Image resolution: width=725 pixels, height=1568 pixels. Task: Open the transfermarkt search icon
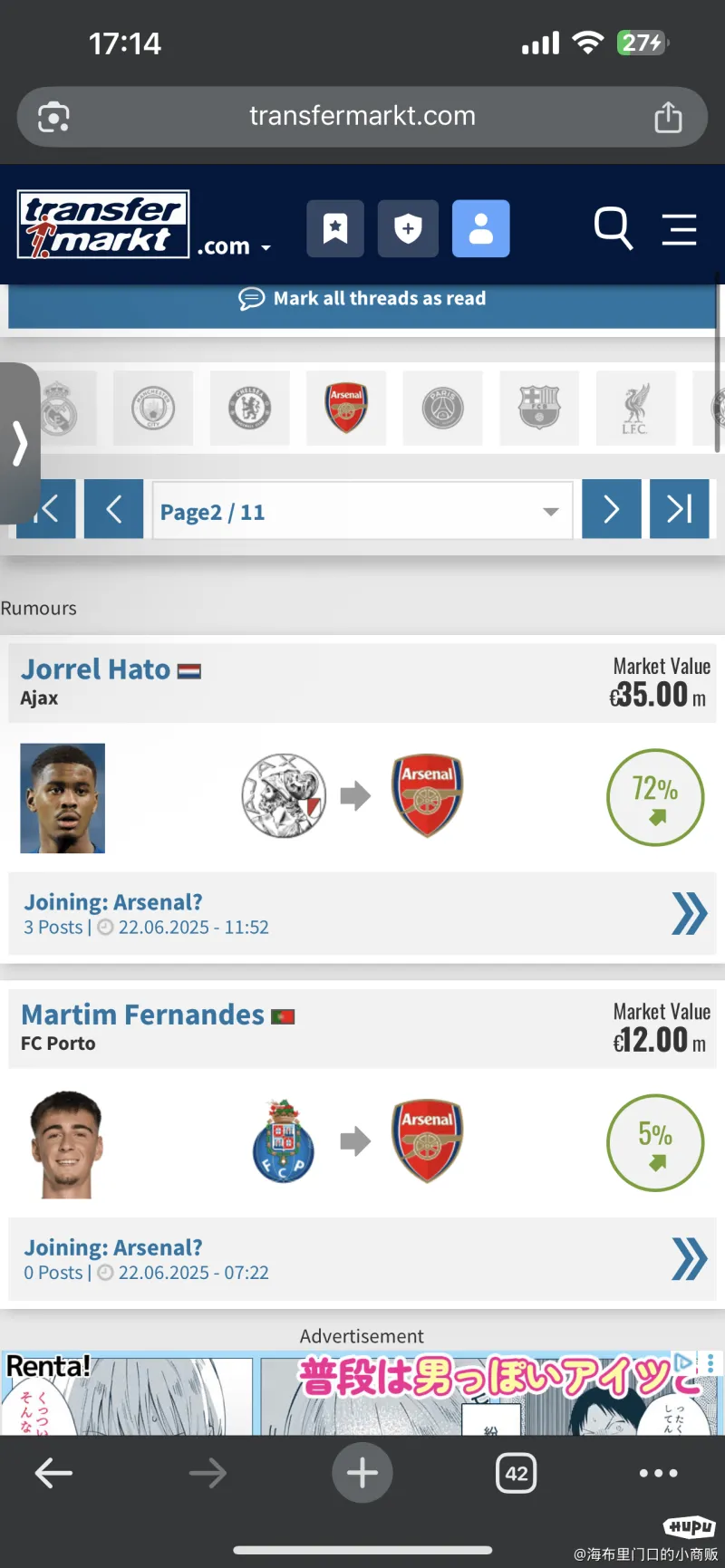coord(613,228)
